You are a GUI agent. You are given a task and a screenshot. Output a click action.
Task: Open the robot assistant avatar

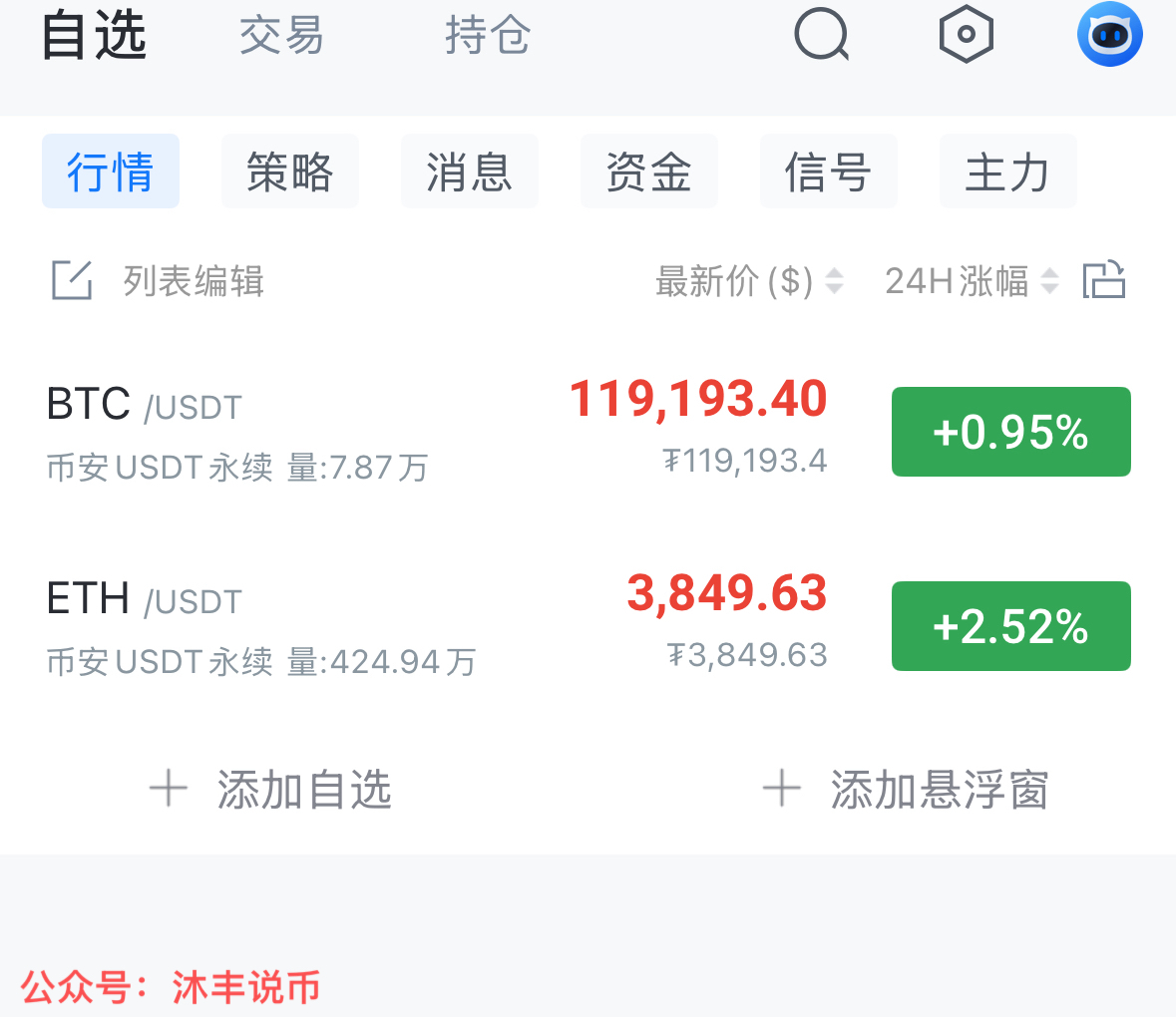point(1109,35)
